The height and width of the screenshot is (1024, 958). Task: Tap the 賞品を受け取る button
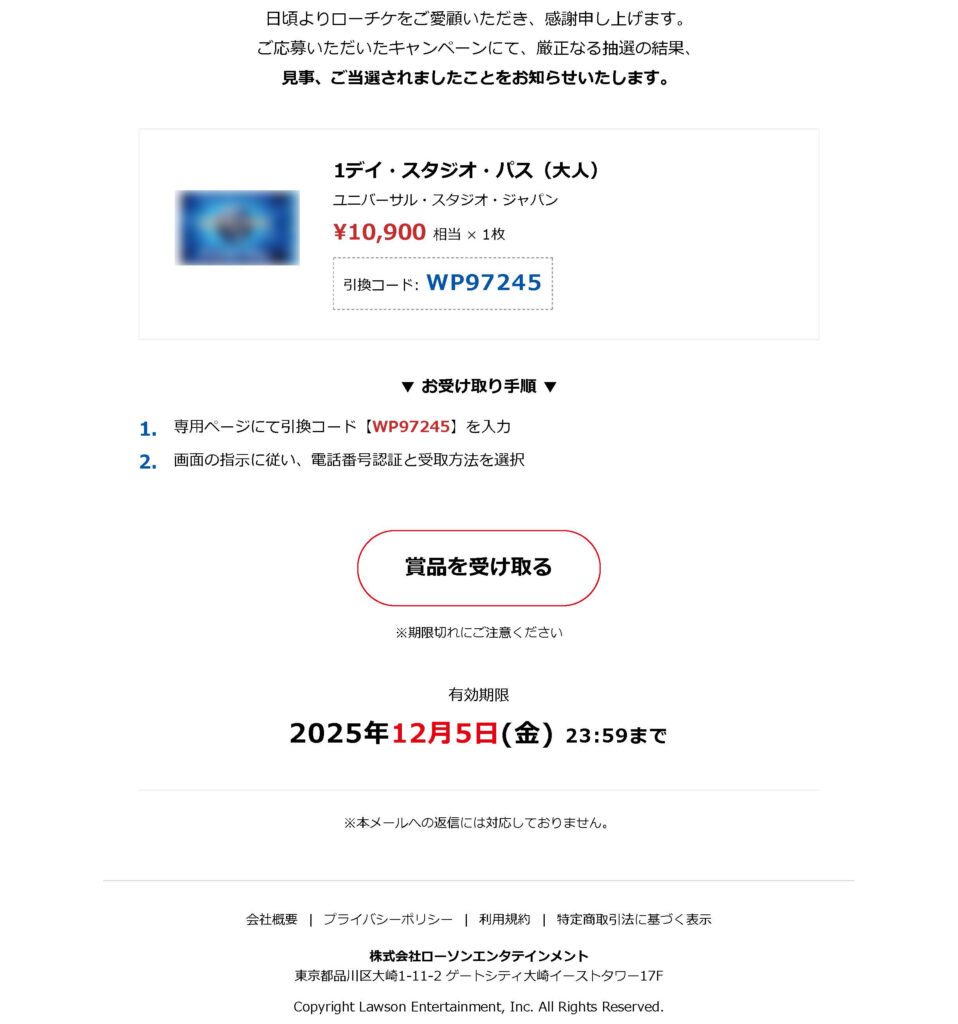(478, 567)
